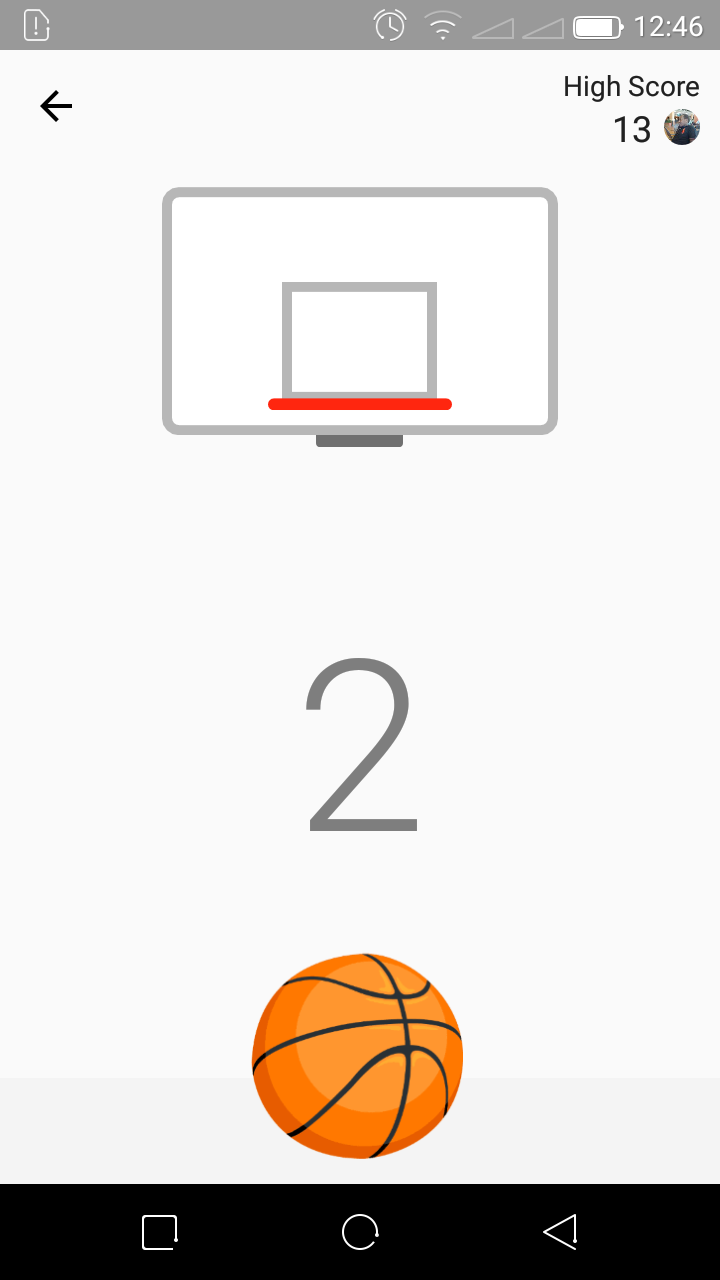Go to the system home screen

[360, 1232]
